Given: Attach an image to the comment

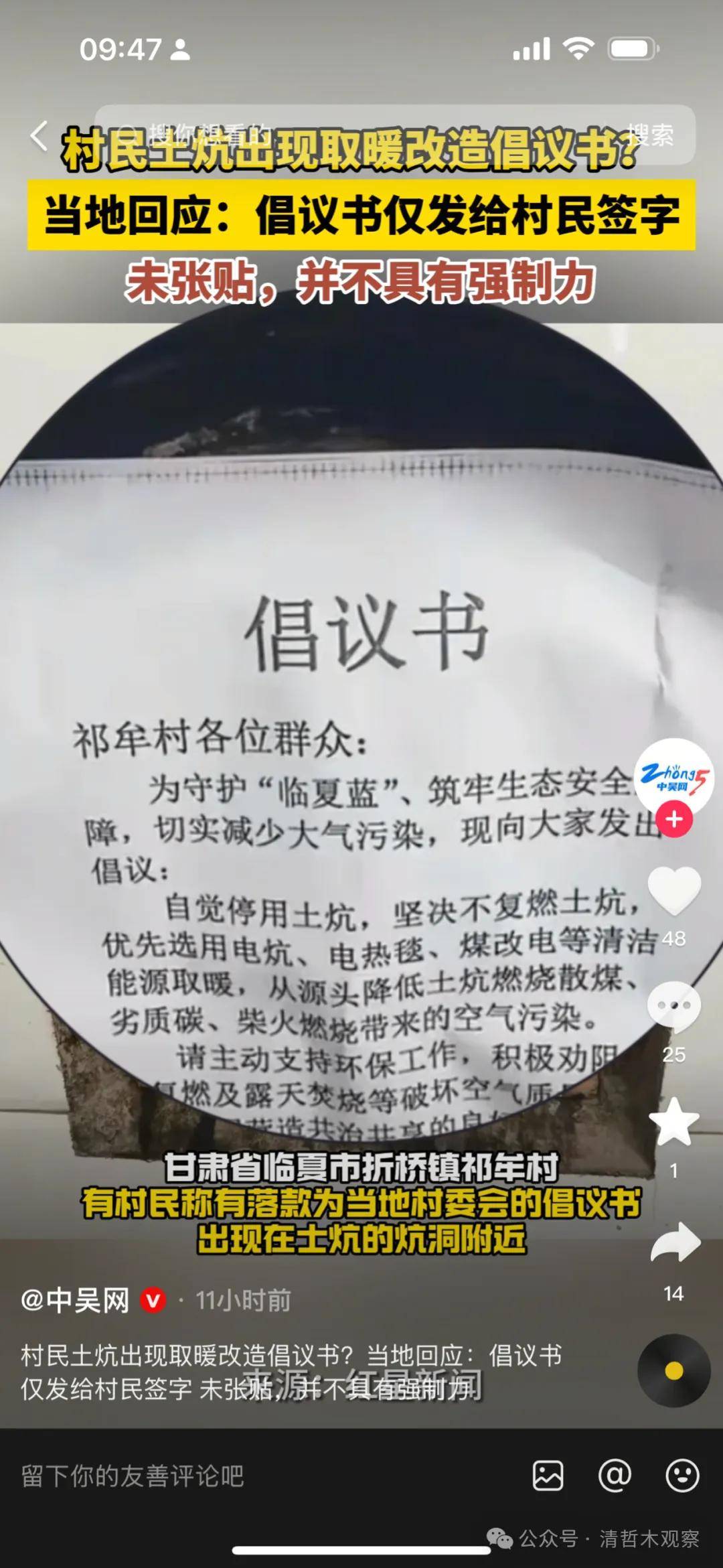Looking at the screenshot, I should point(548,1476).
